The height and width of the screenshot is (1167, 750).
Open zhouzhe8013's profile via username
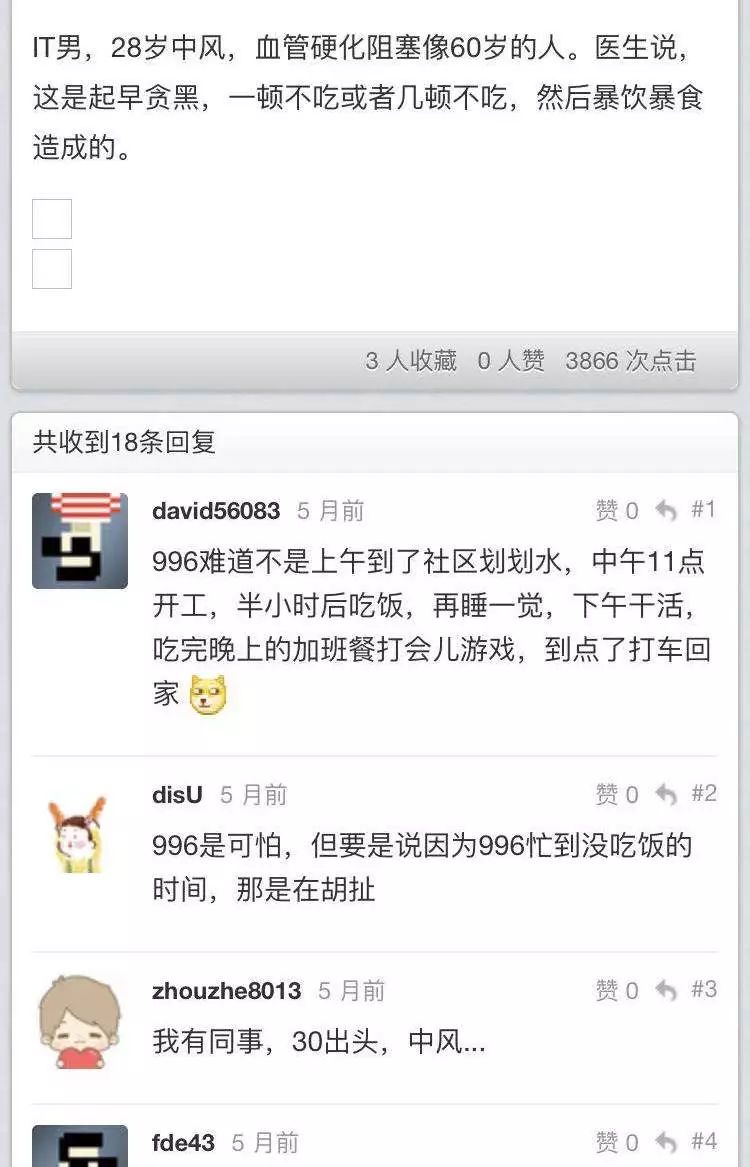point(226,991)
